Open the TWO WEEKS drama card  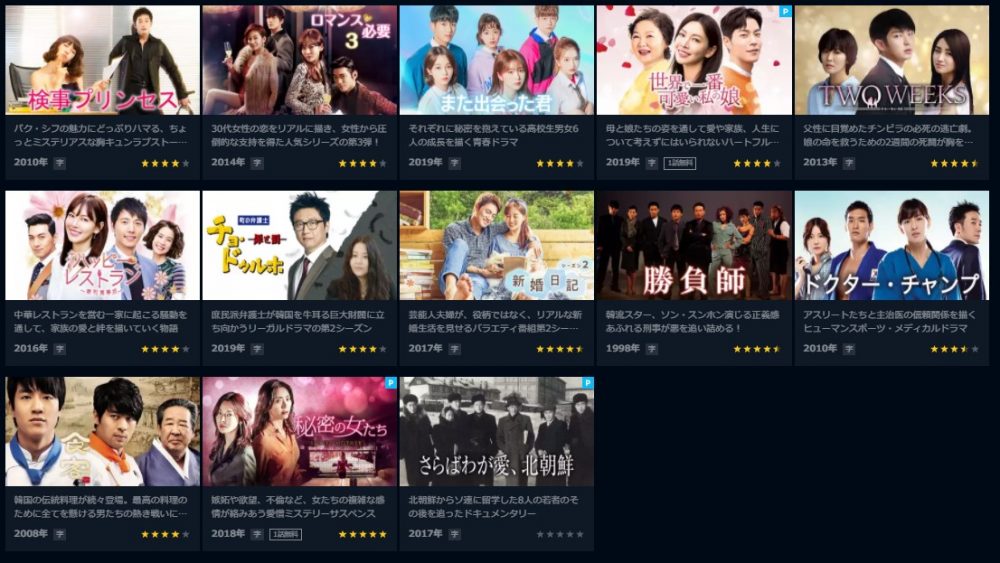[x=891, y=61]
